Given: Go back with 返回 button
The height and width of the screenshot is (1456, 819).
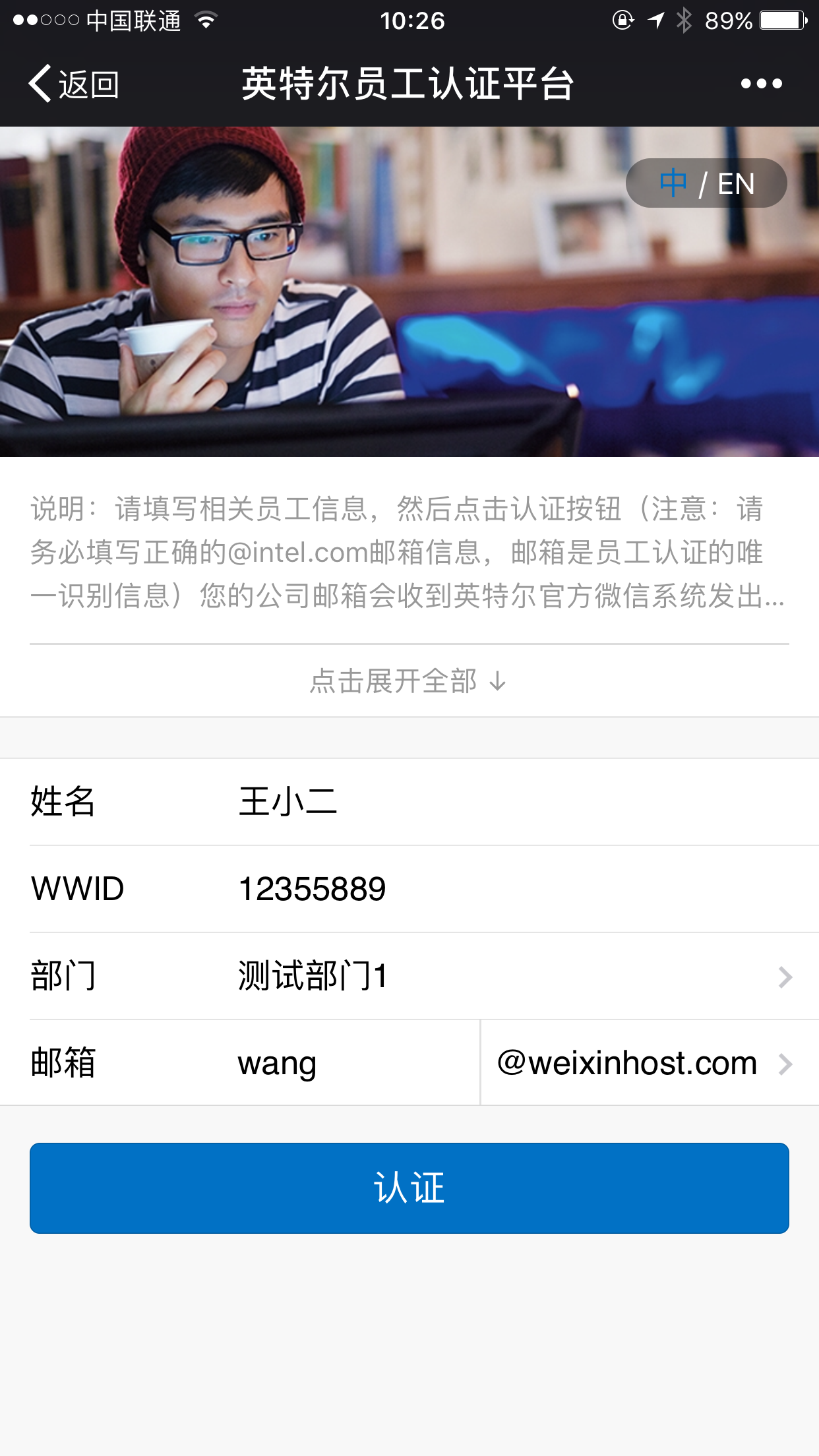Looking at the screenshot, I should pos(74,84).
